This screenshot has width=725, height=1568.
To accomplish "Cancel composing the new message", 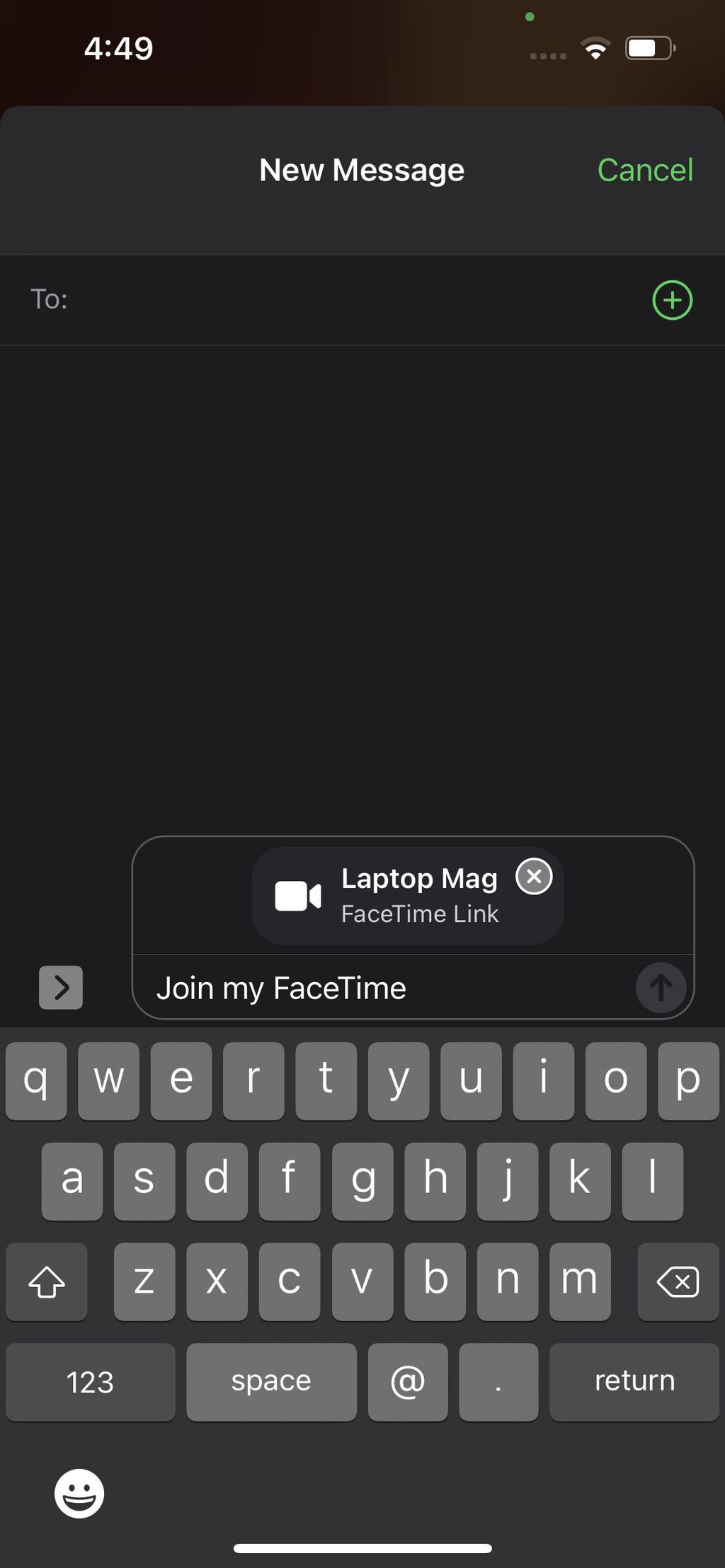I will click(x=645, y=170).
